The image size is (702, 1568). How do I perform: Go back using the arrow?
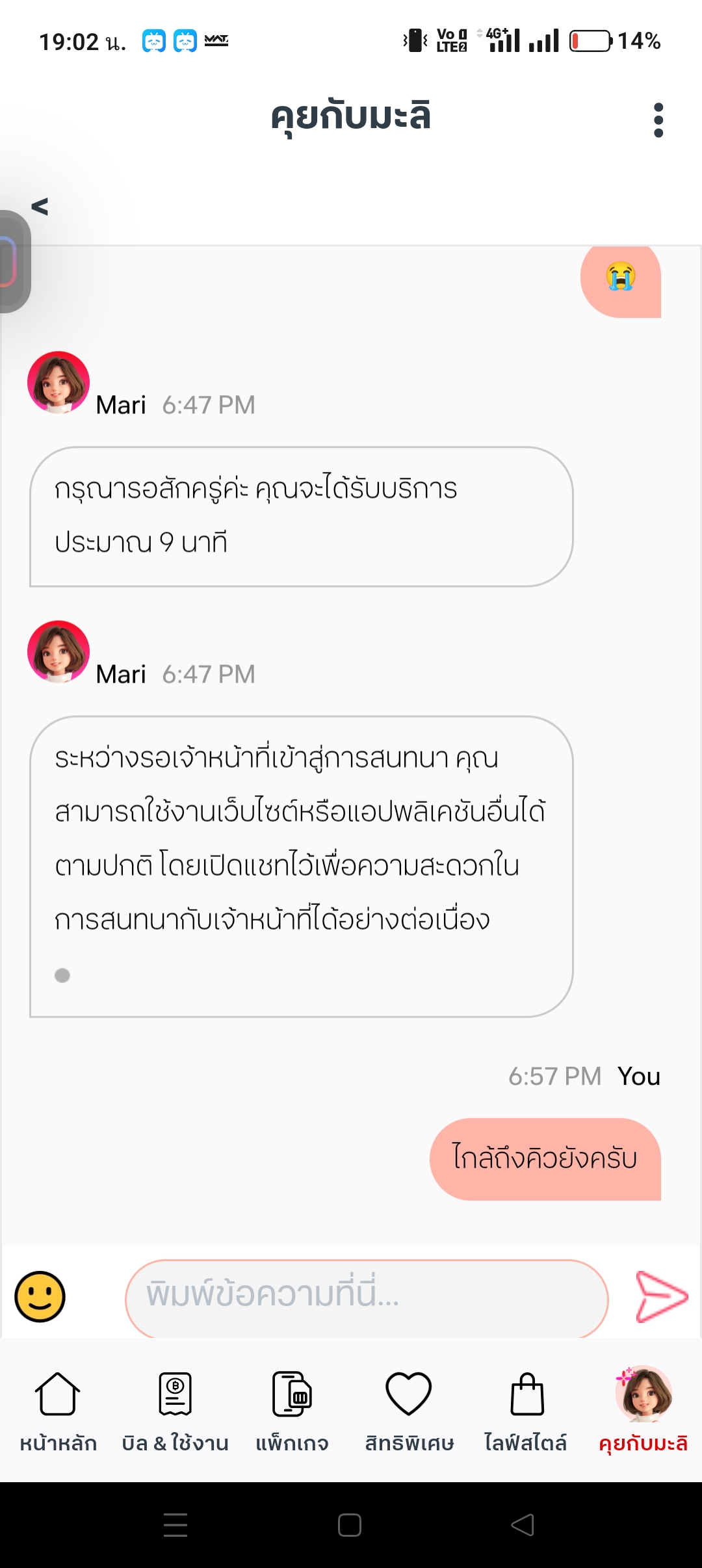point(40,207)
